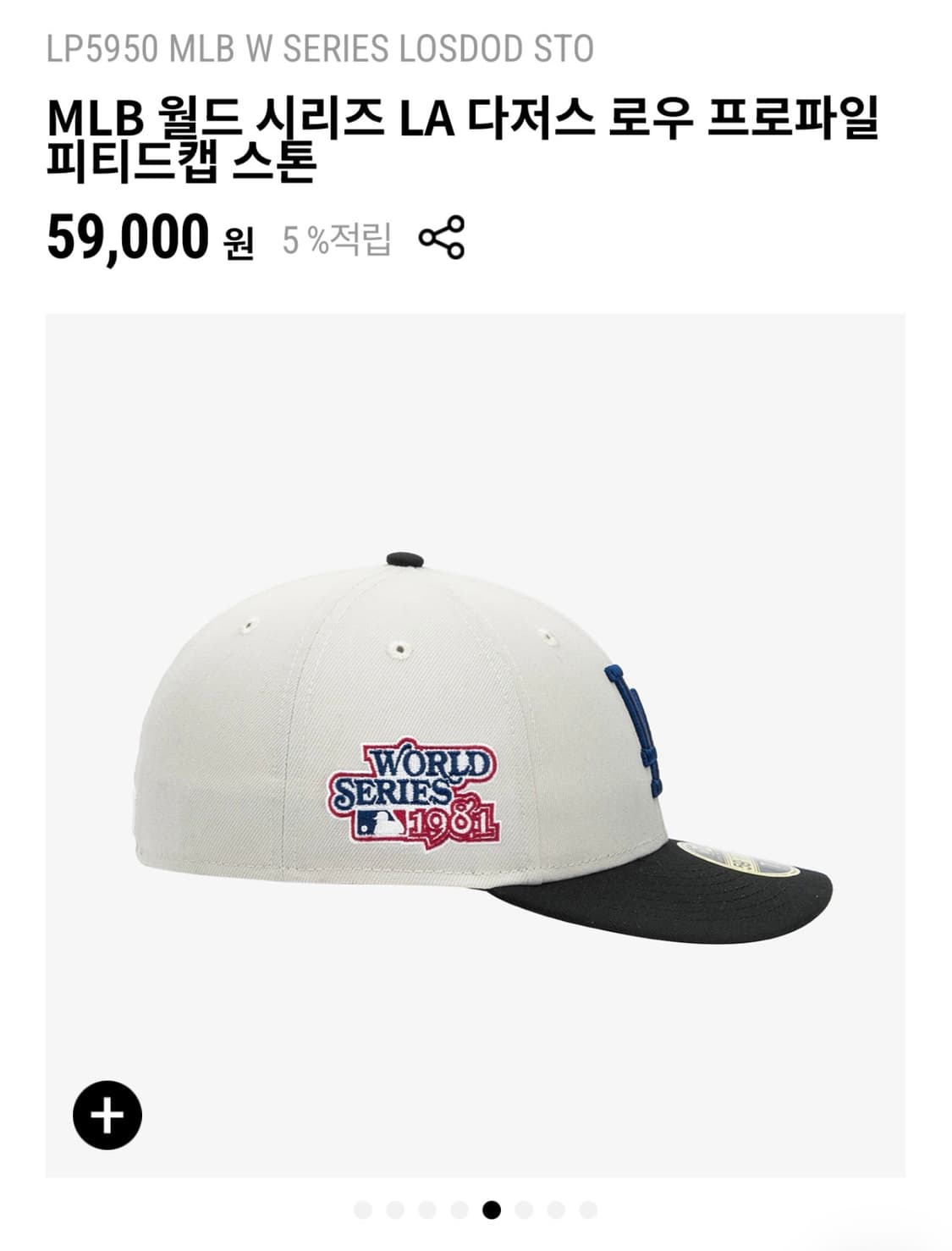The height and width of the screenshot is (1251, 952).
Task: Click the Dodgers cap product photo
Action: [x=476, y=745]
